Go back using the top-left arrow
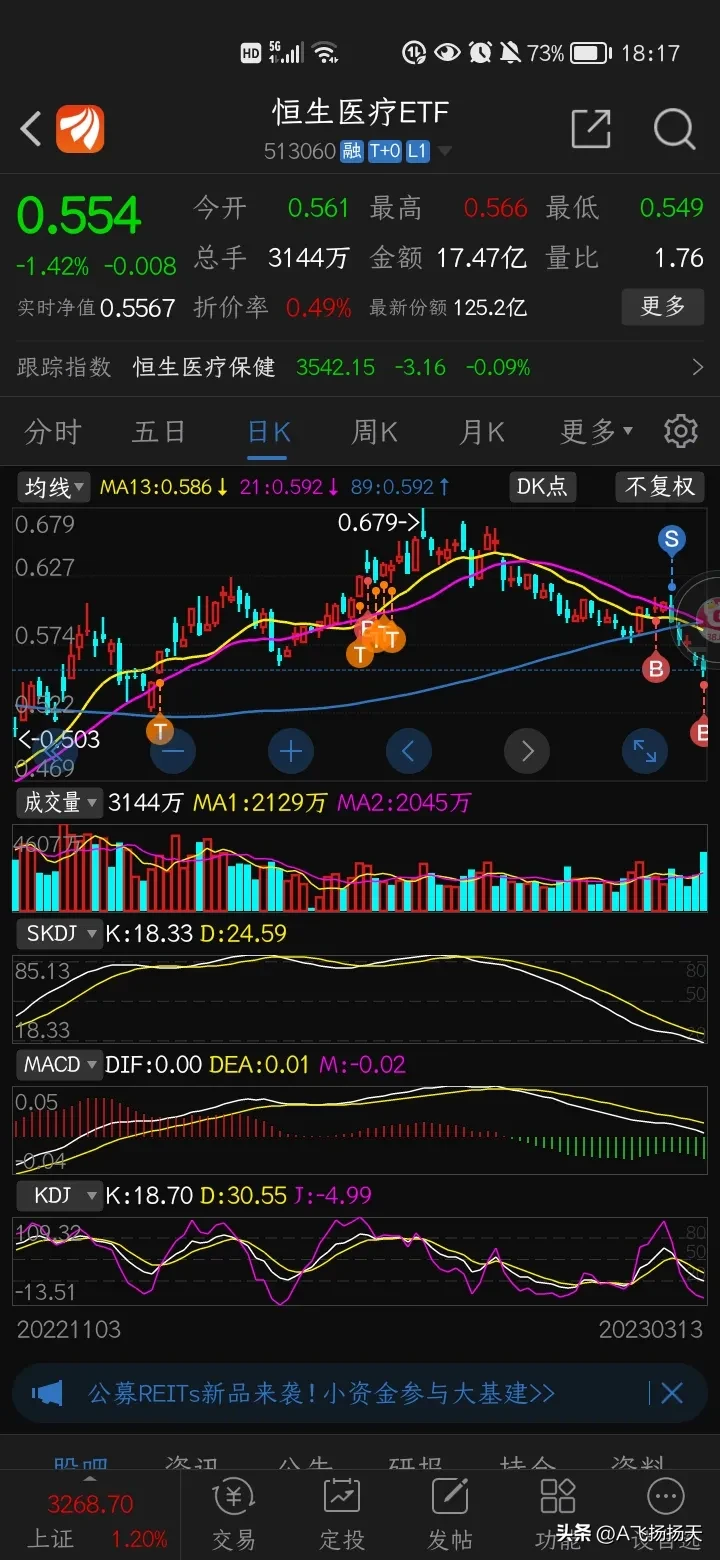The height and width of the screenshot is (1560, 720). (31, 129)
